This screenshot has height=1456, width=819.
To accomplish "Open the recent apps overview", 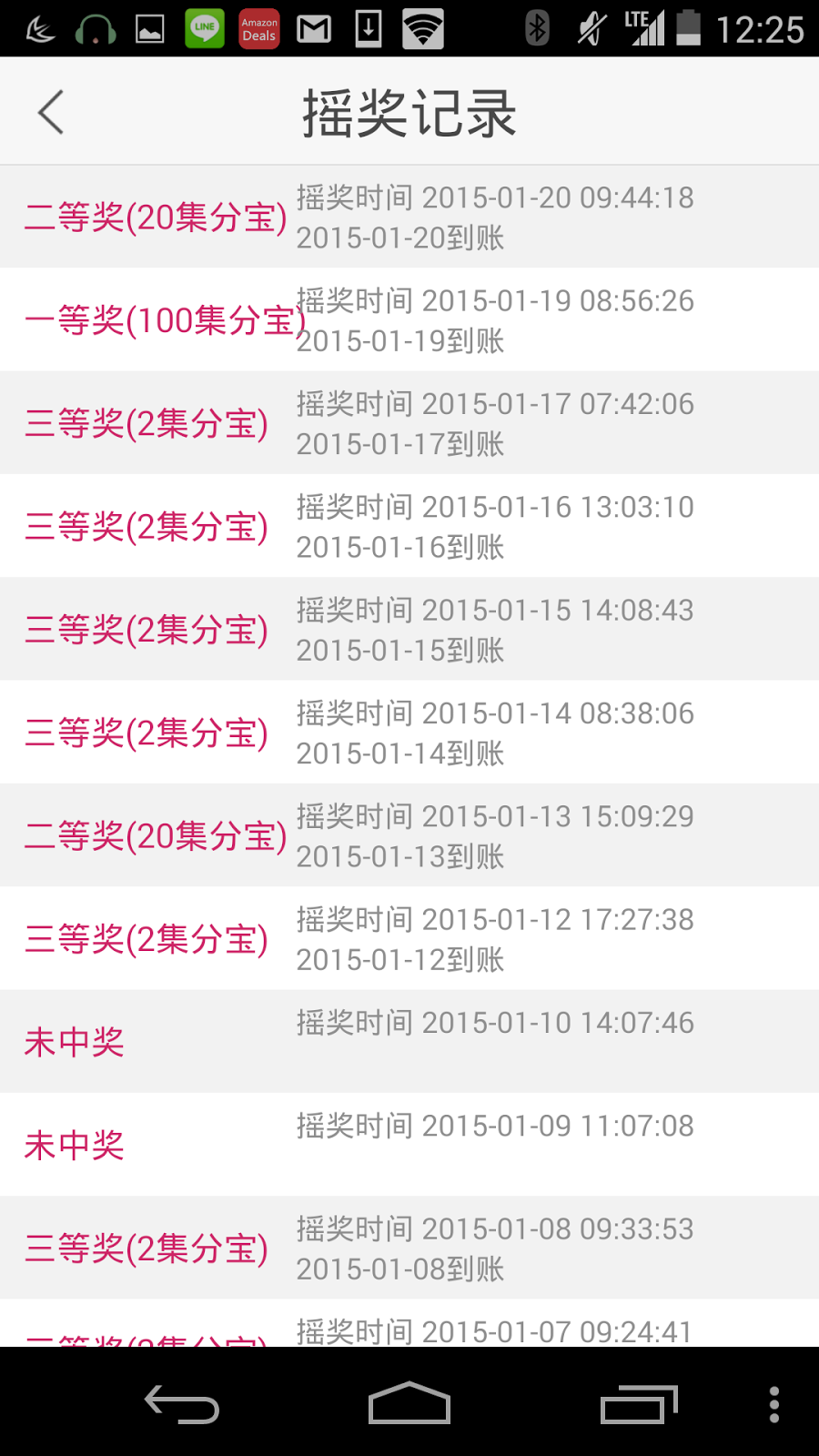I will click(639, 1404).
